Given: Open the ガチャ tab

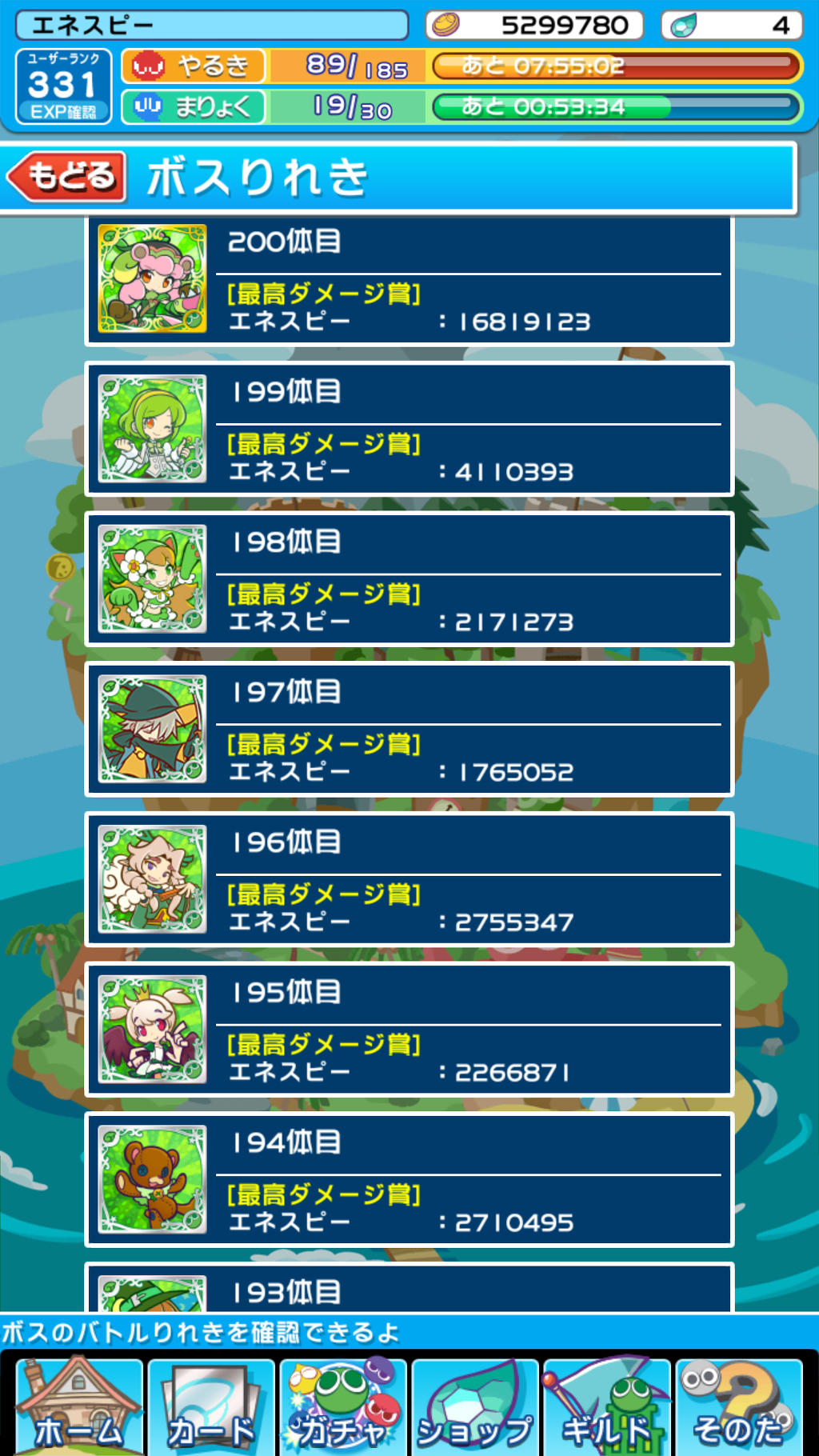Looking at the screenshot, I should point(343,1406).
